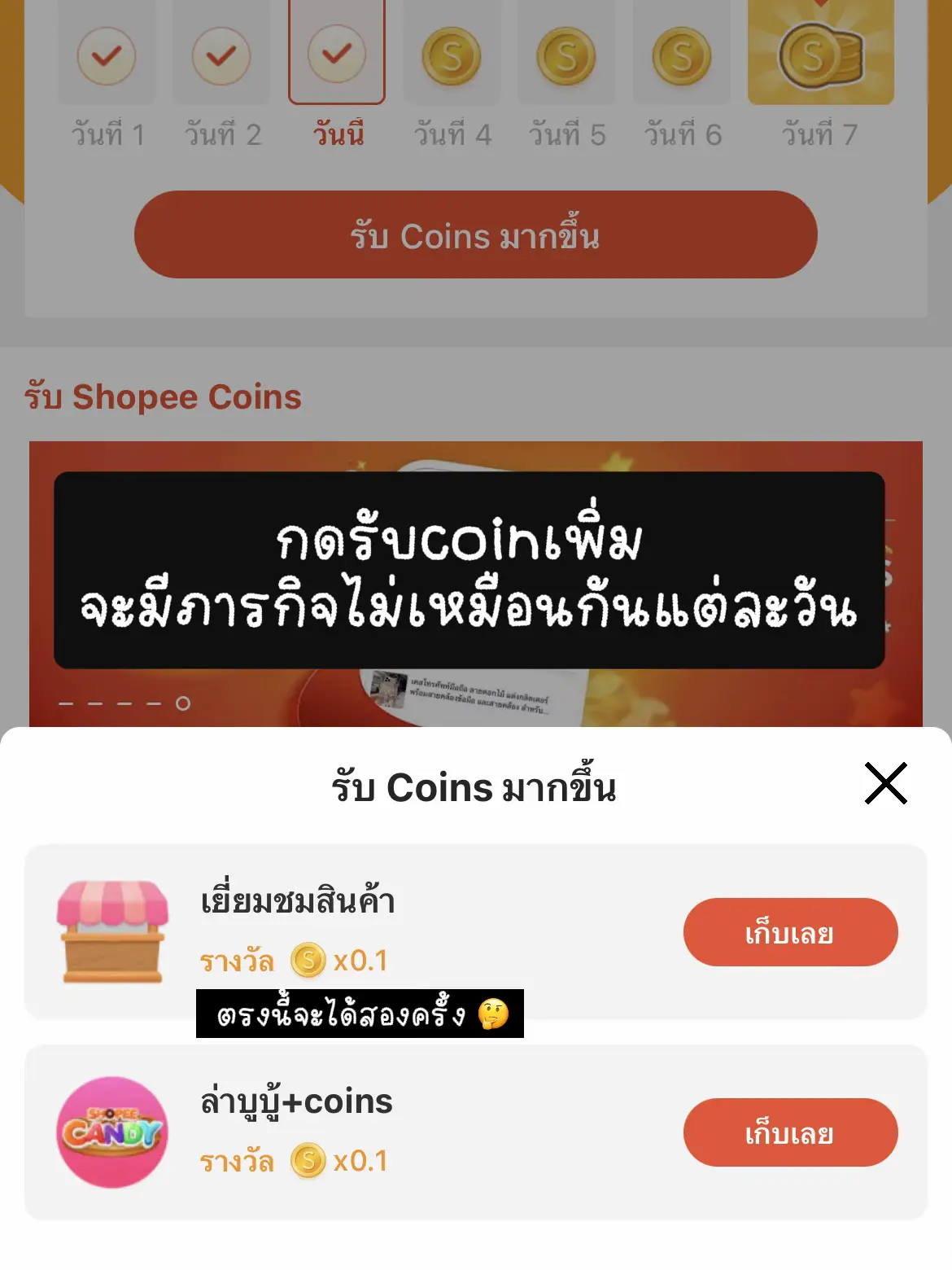Select the highlighted checkmark for วันนี้

click(337, 53)
